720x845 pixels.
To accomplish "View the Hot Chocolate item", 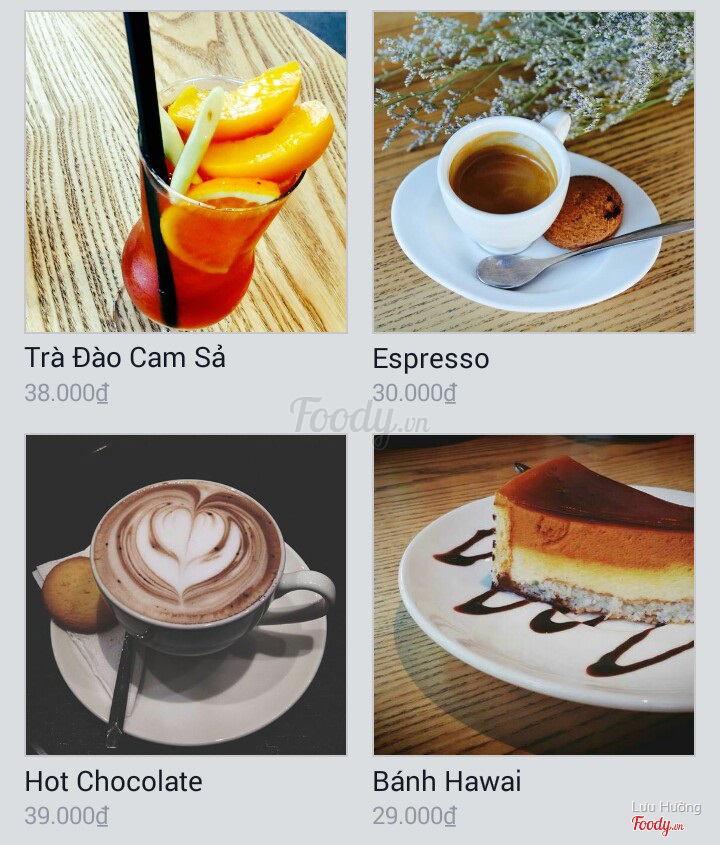I will (x=186, y=595).
